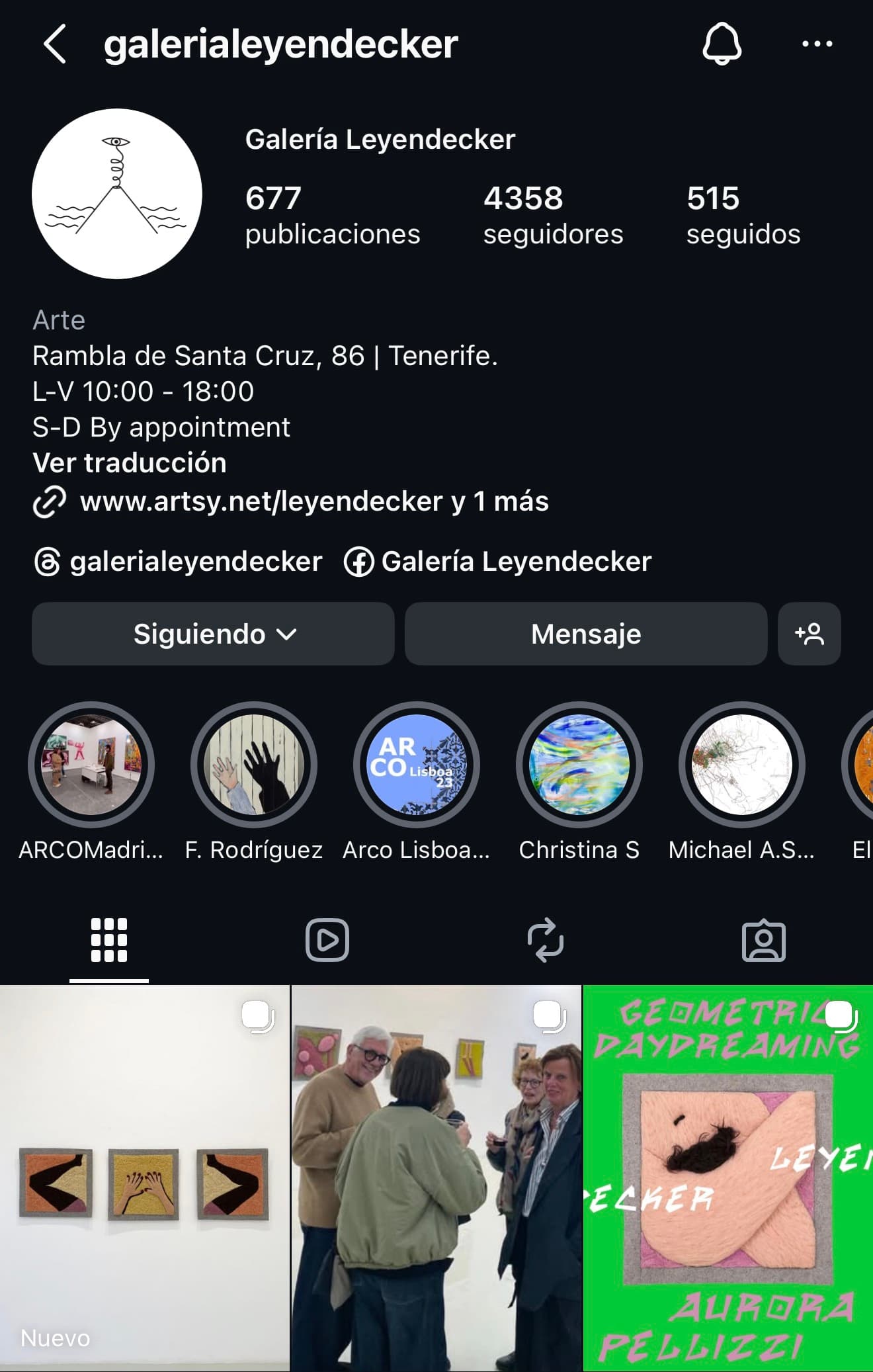873x1372 pixels.
Task: Show the list of 4358 seguidores
Action: 553,215
